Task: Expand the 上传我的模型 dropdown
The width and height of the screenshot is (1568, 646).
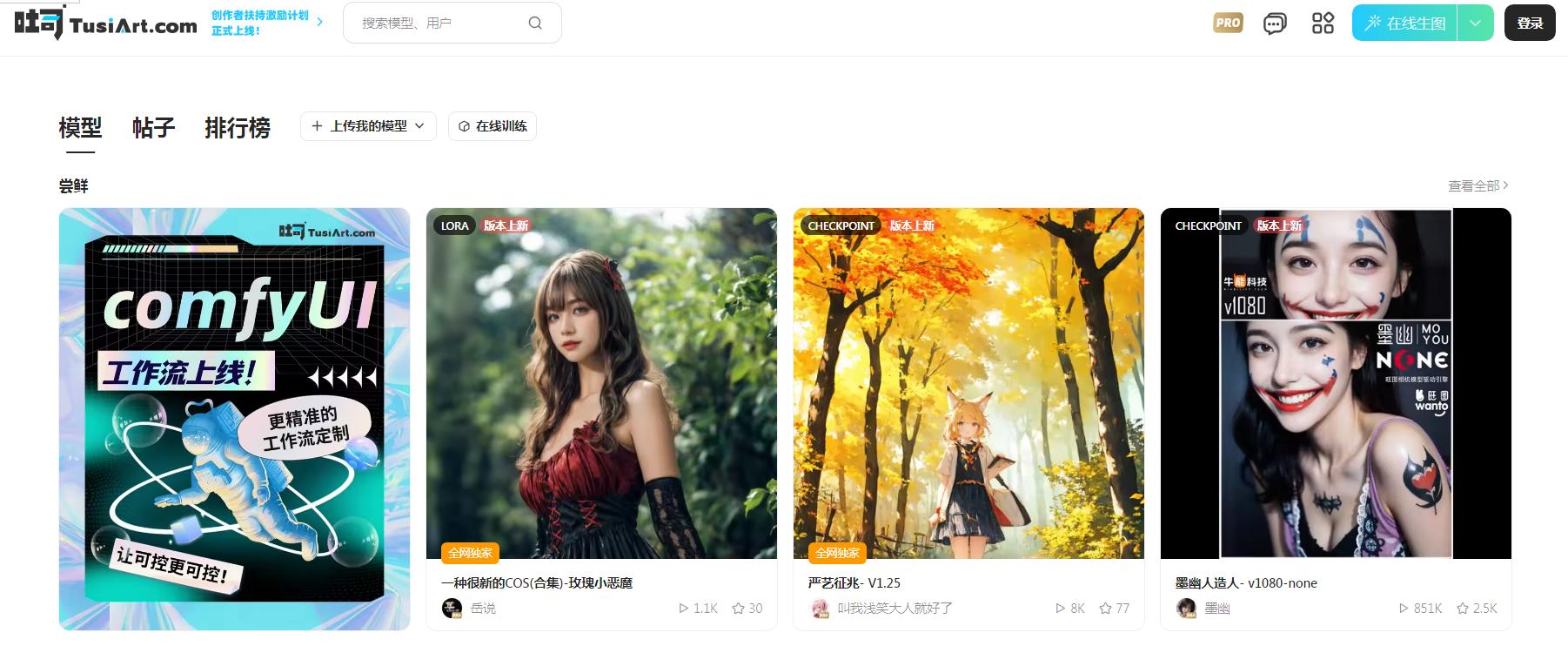Action: [368, 126]
